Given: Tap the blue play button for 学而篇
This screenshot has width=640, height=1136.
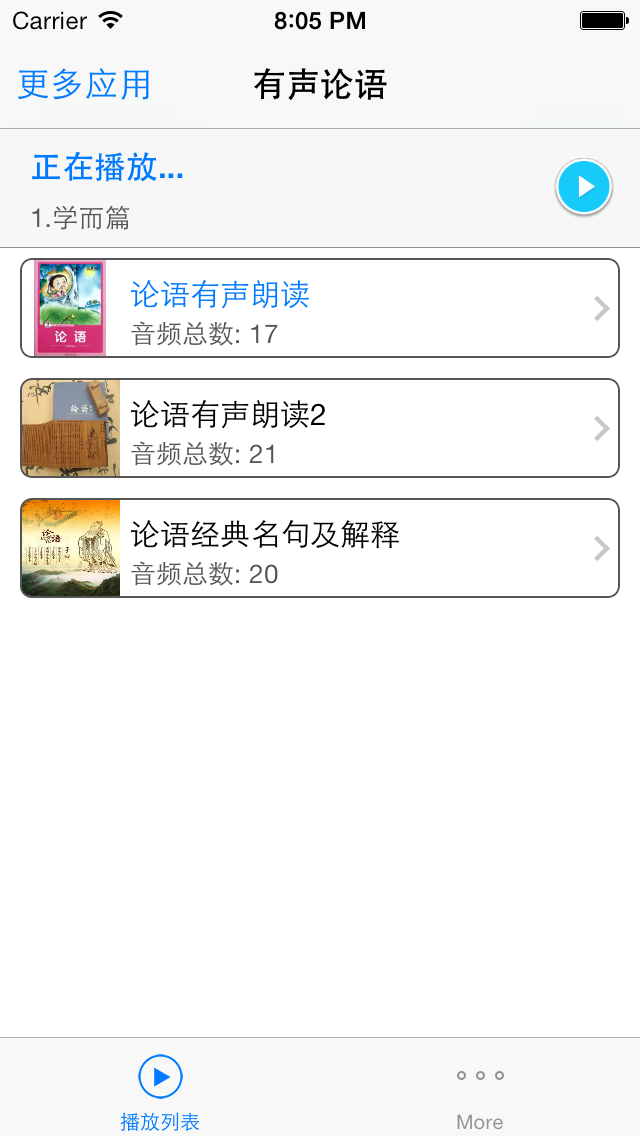Looking at the screenshot, I should 584,187.
